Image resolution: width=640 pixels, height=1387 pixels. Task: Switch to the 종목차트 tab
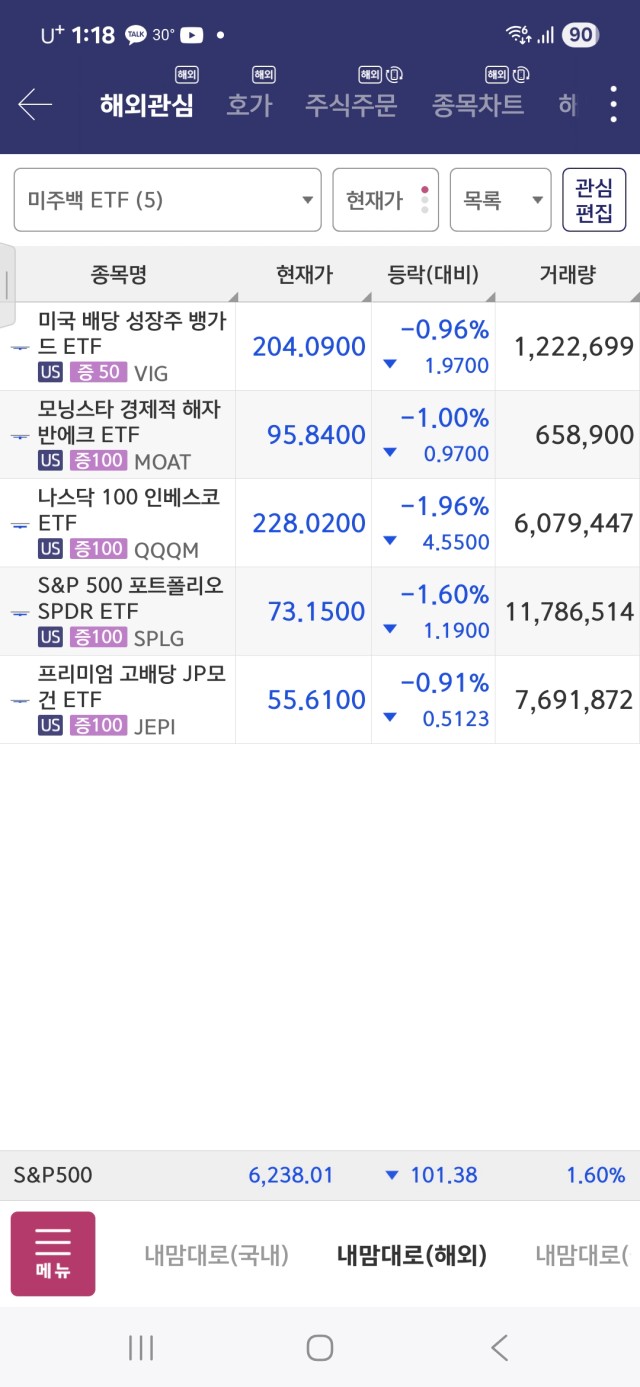478,104
